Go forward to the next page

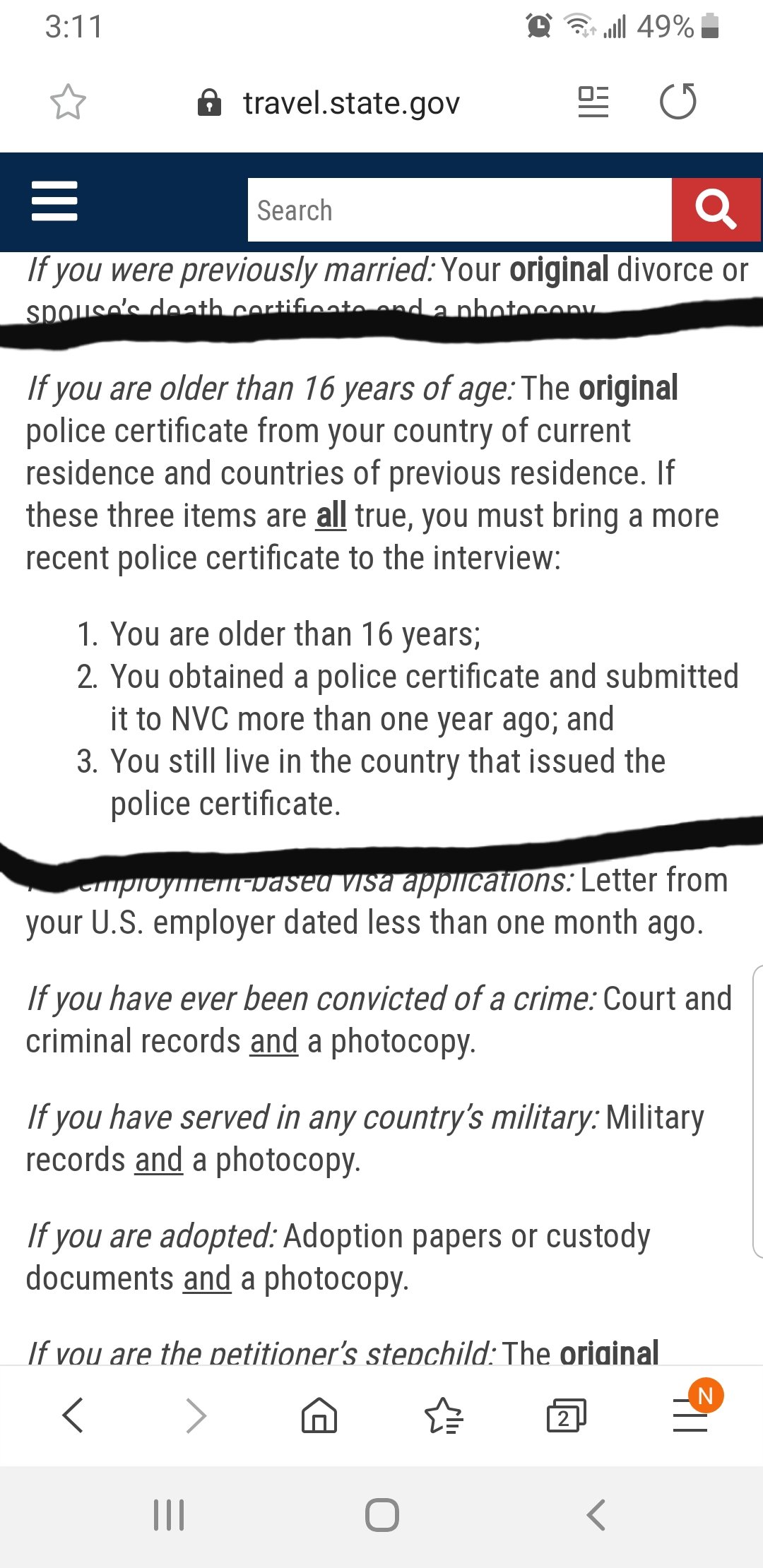point(196,1415)
